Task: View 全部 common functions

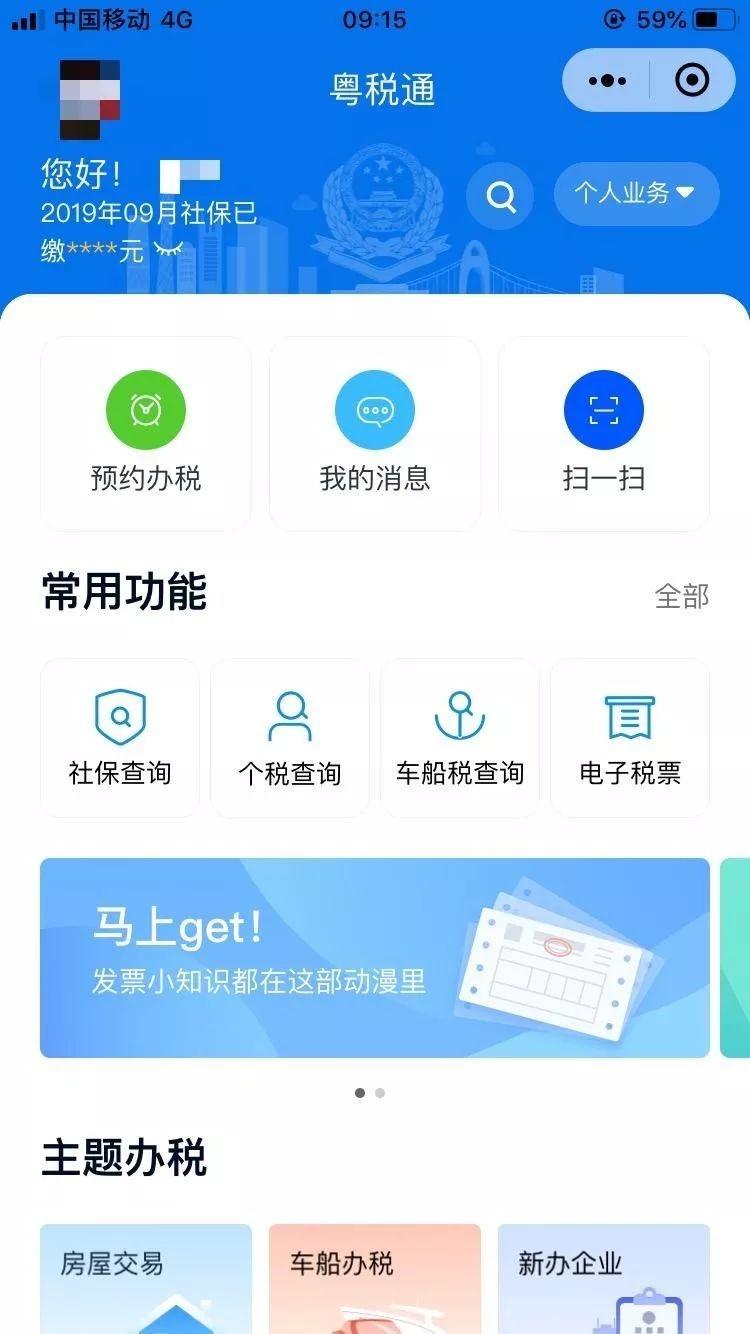Action: tap(681, 596)
